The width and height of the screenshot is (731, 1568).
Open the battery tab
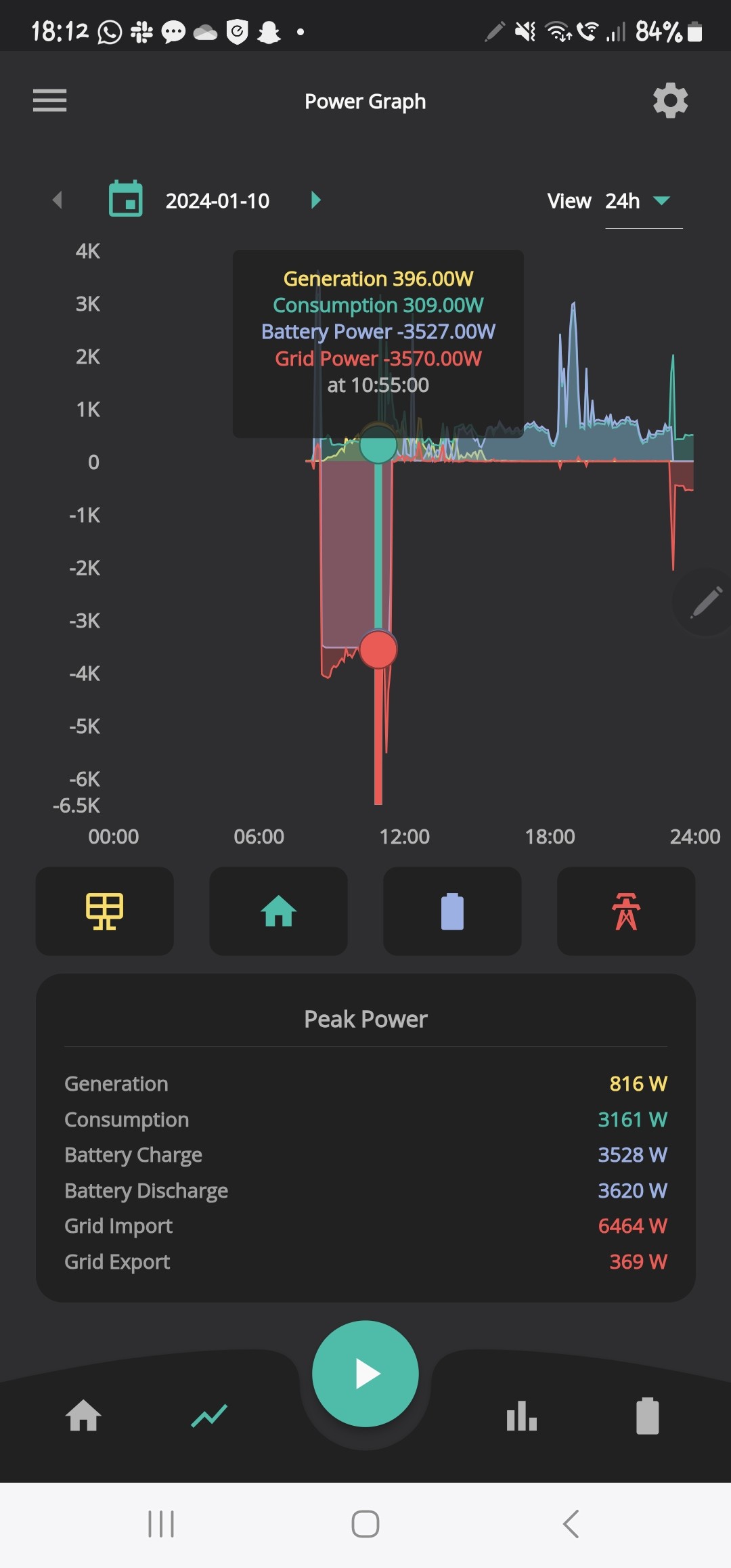(x=648, y=1415)
